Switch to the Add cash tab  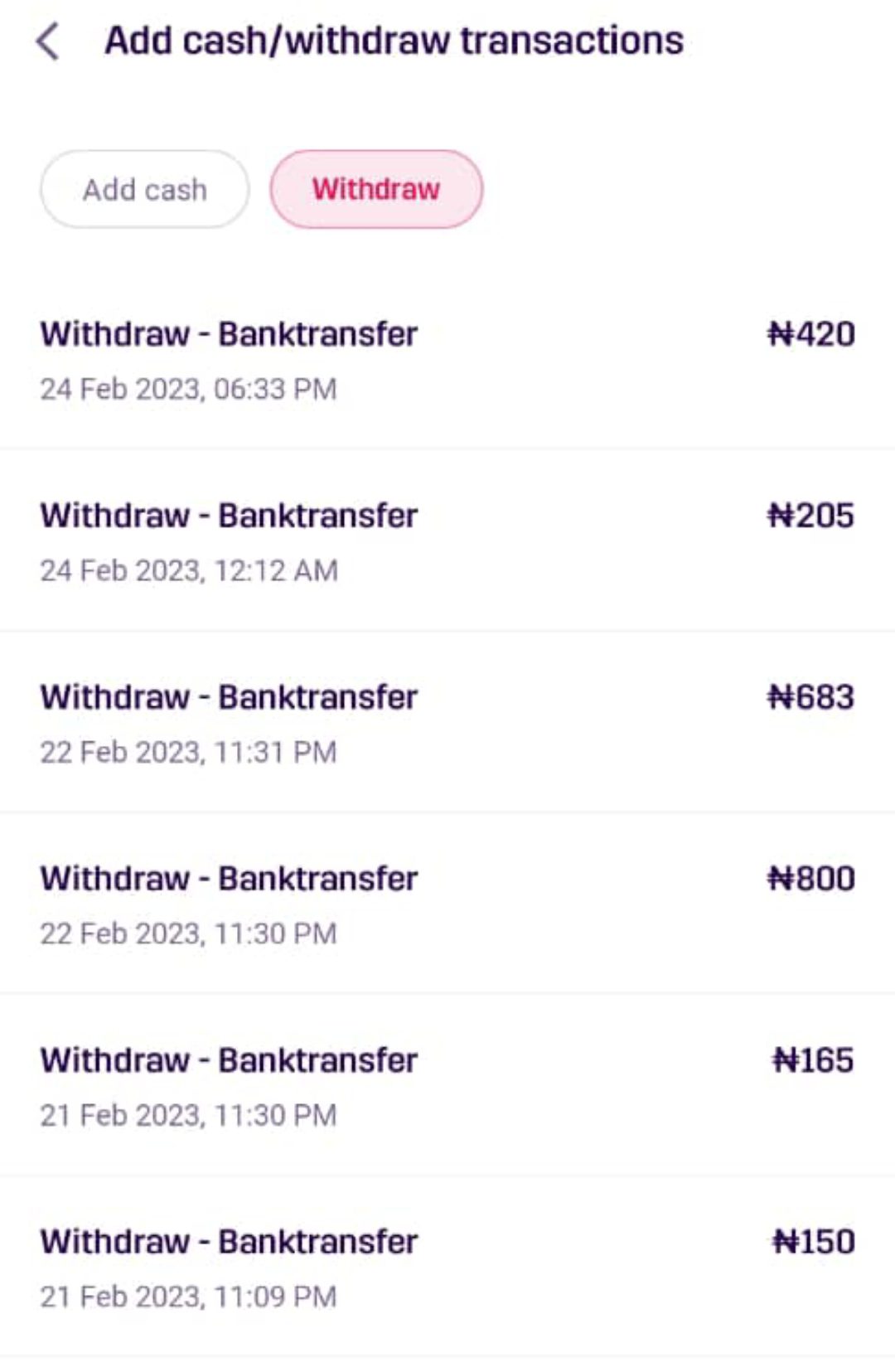[x=144, y=190]
